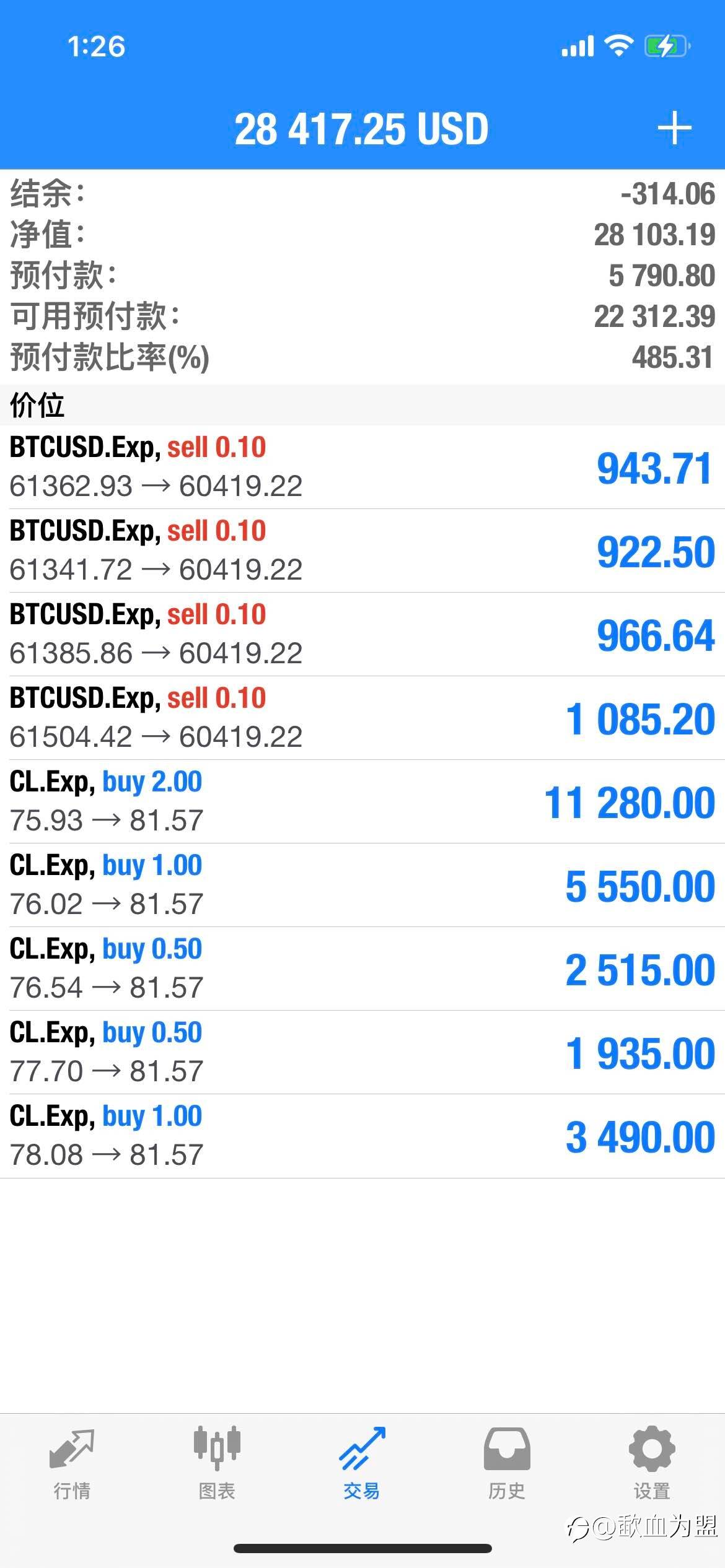Image resolution: width=725 pixels, height=1568 pixels.
Task: Switch to the 行情 quotes tab
Action: (x=72, y=1464)
